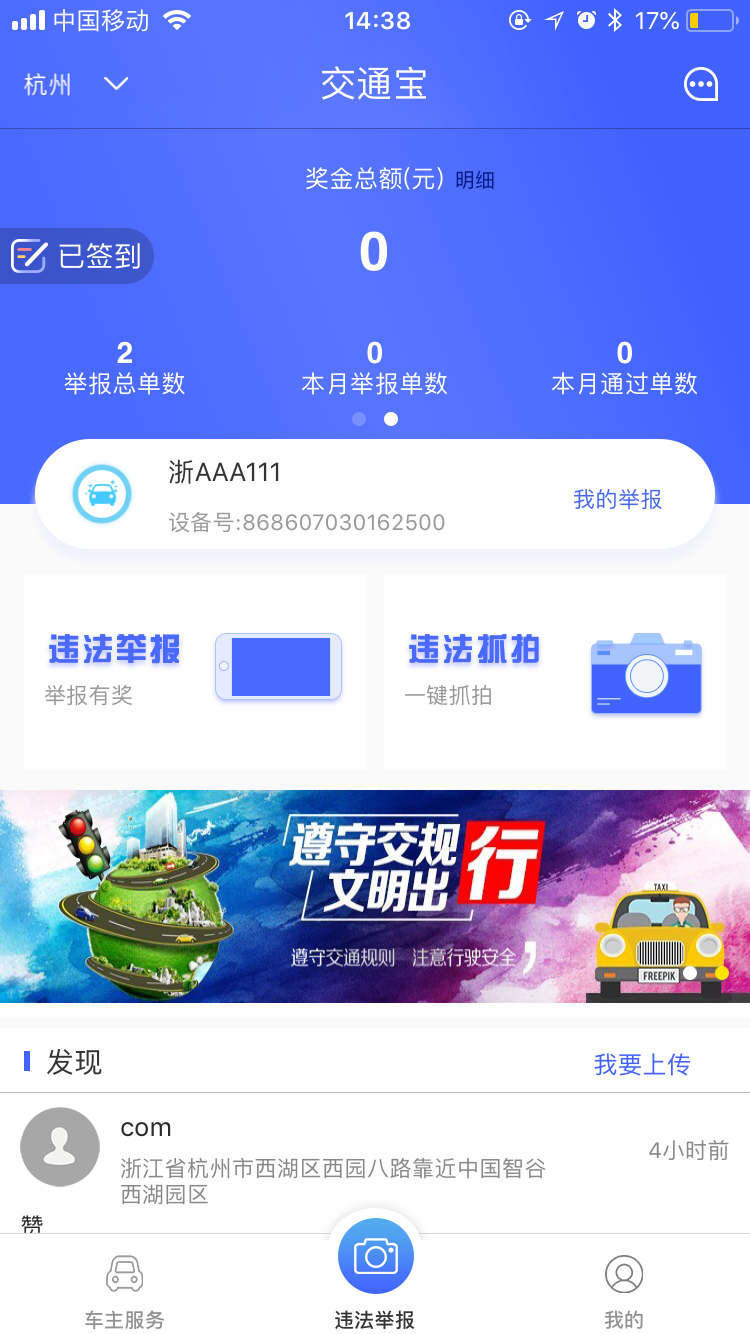Open the 遵守交规文明出行 banner

click(375, 896)
